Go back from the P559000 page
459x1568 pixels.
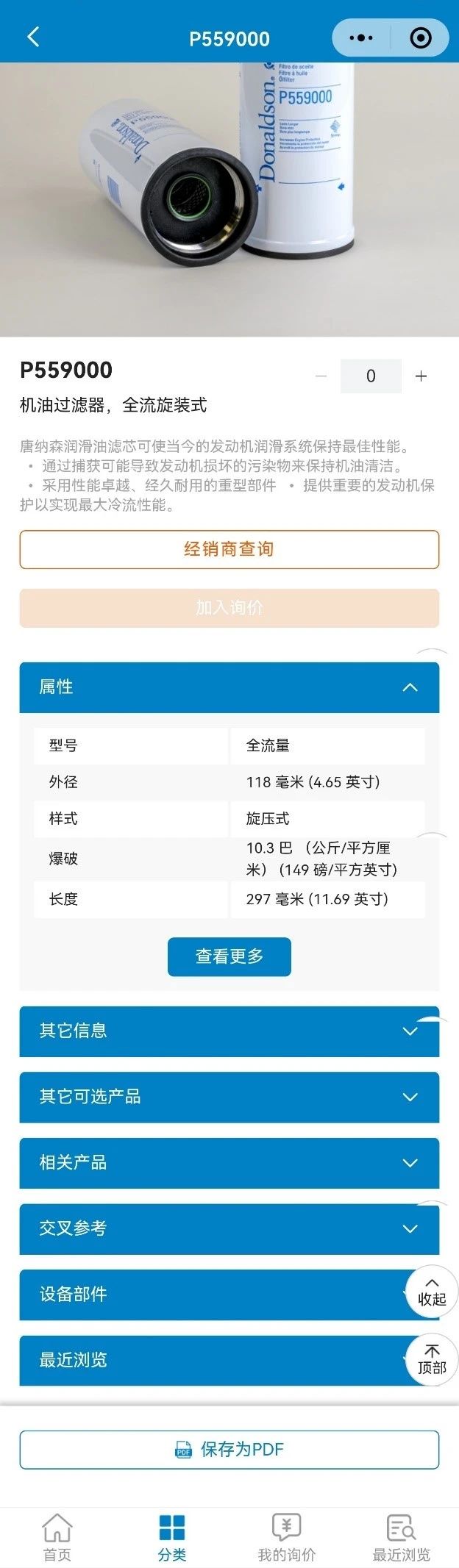tap(33, 37)
